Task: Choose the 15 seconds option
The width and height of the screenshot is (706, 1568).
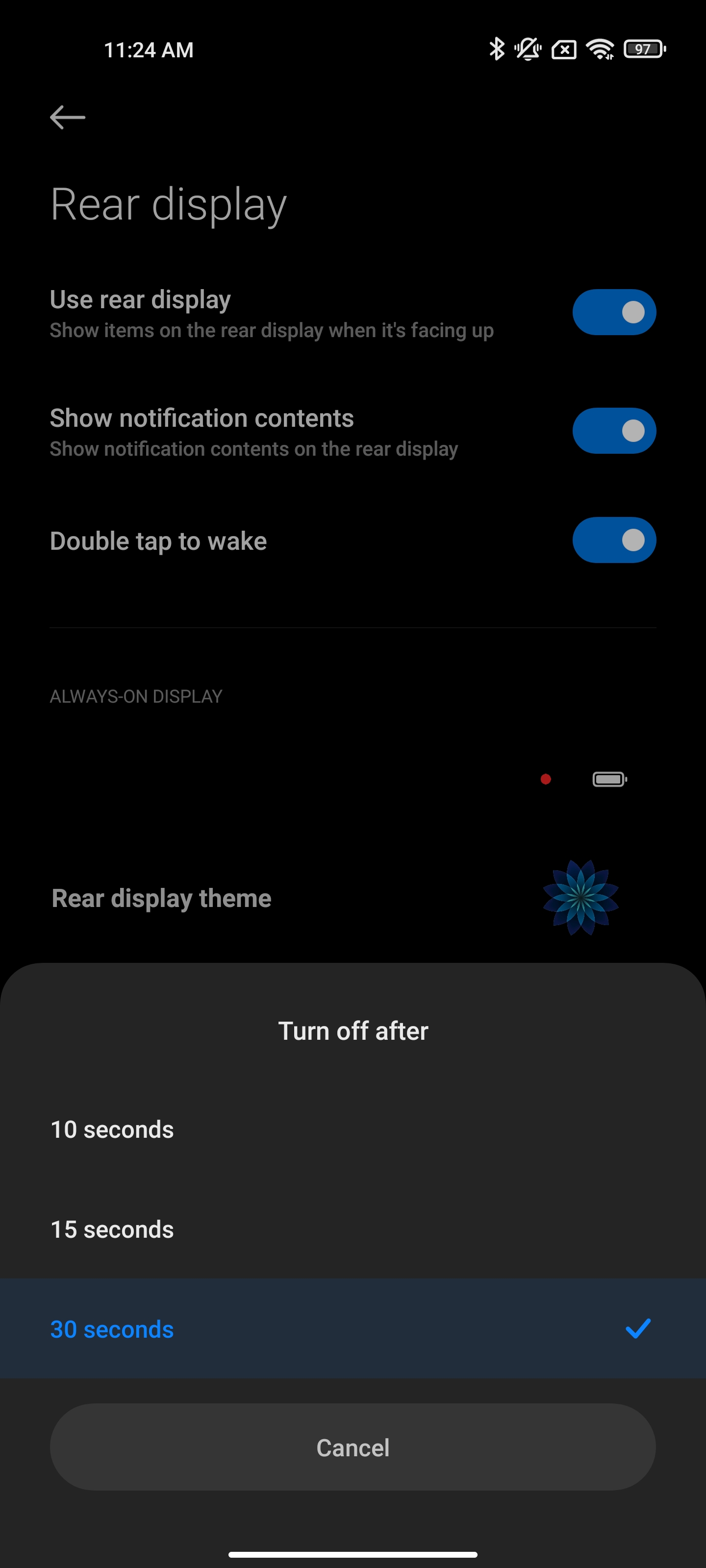Action: pyautogui.click(x=112, y=1229)
